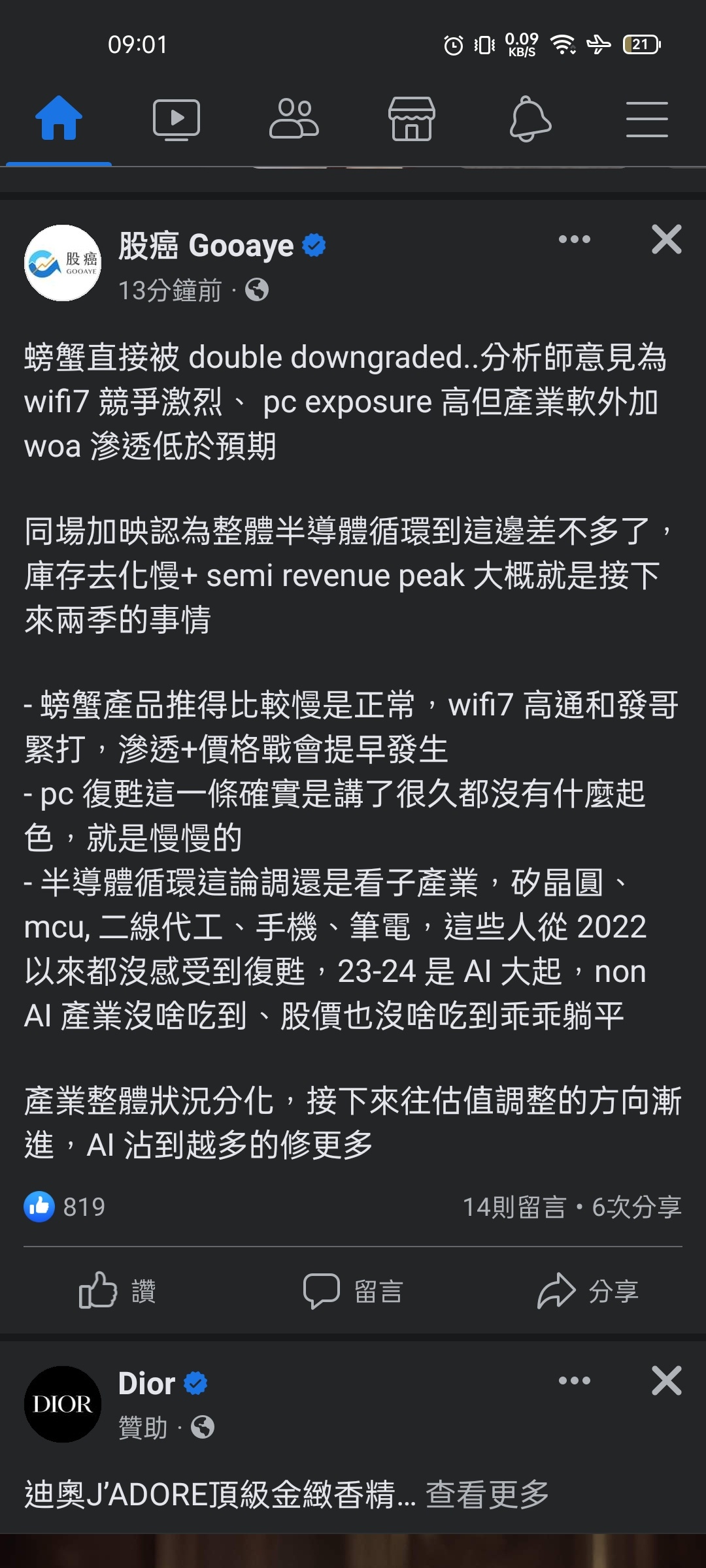Viewport: 706px width, 1568px height.
Task: View 14則留言 comments on Gooaye post
Action: (x=514, y=1207)
